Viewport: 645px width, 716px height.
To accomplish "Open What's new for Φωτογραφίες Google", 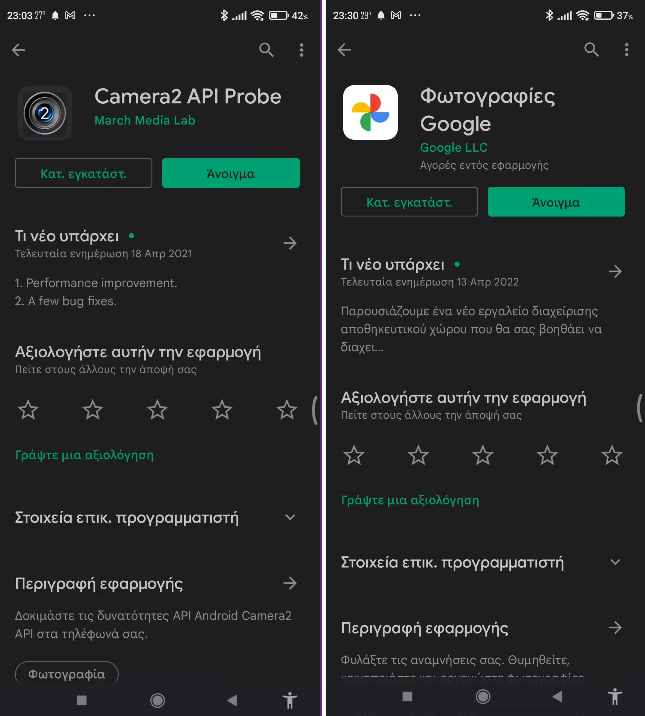I will [615, 271].
